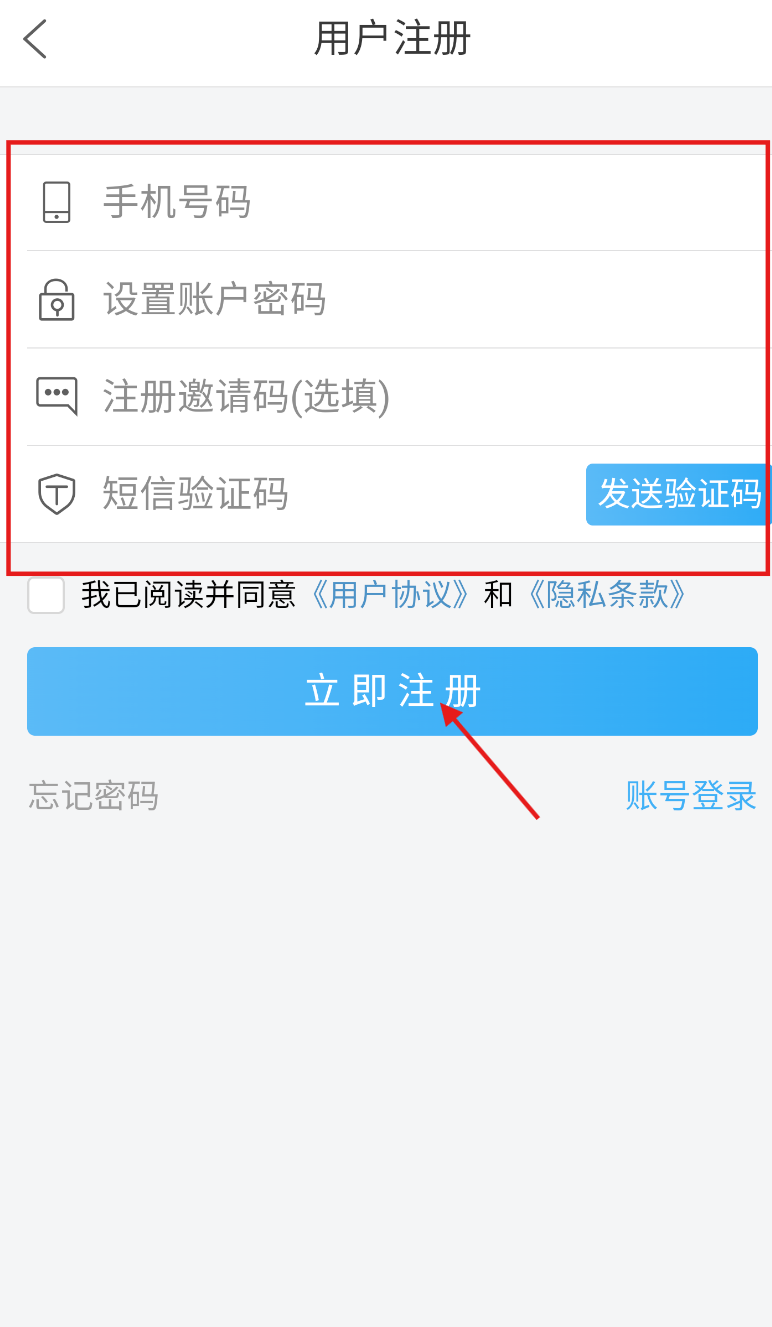Select the 注册邀请码 invitation code field
The width and height of the screenshot is (772, 1327).
pyautogui.click(x=400, y=397)
